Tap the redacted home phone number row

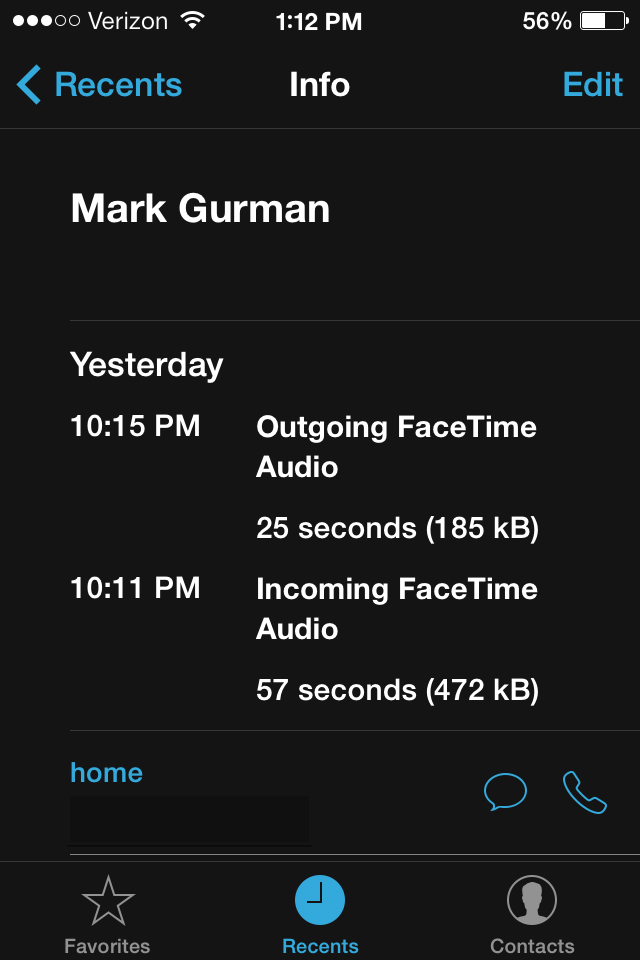(190, 820)
